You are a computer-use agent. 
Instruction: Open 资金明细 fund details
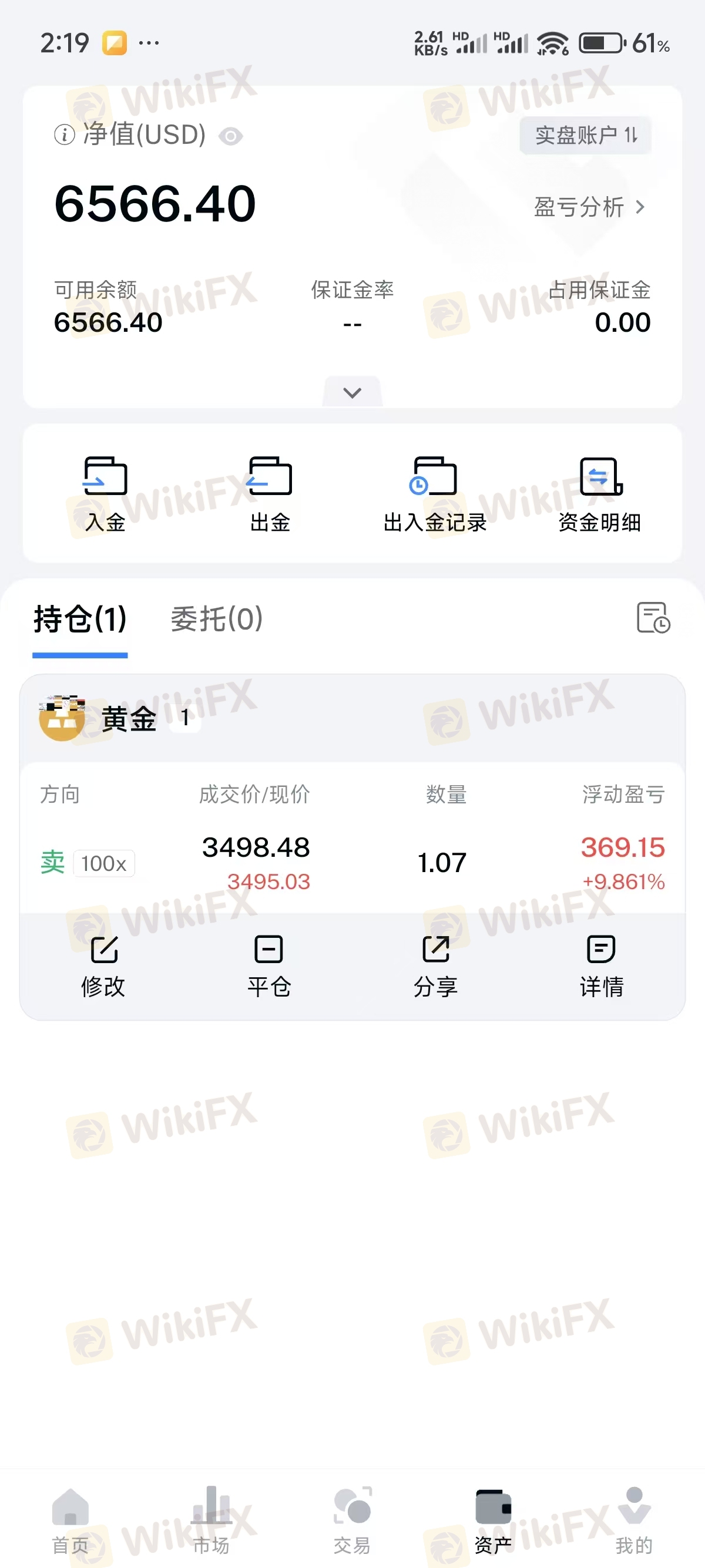pos(600,495)
